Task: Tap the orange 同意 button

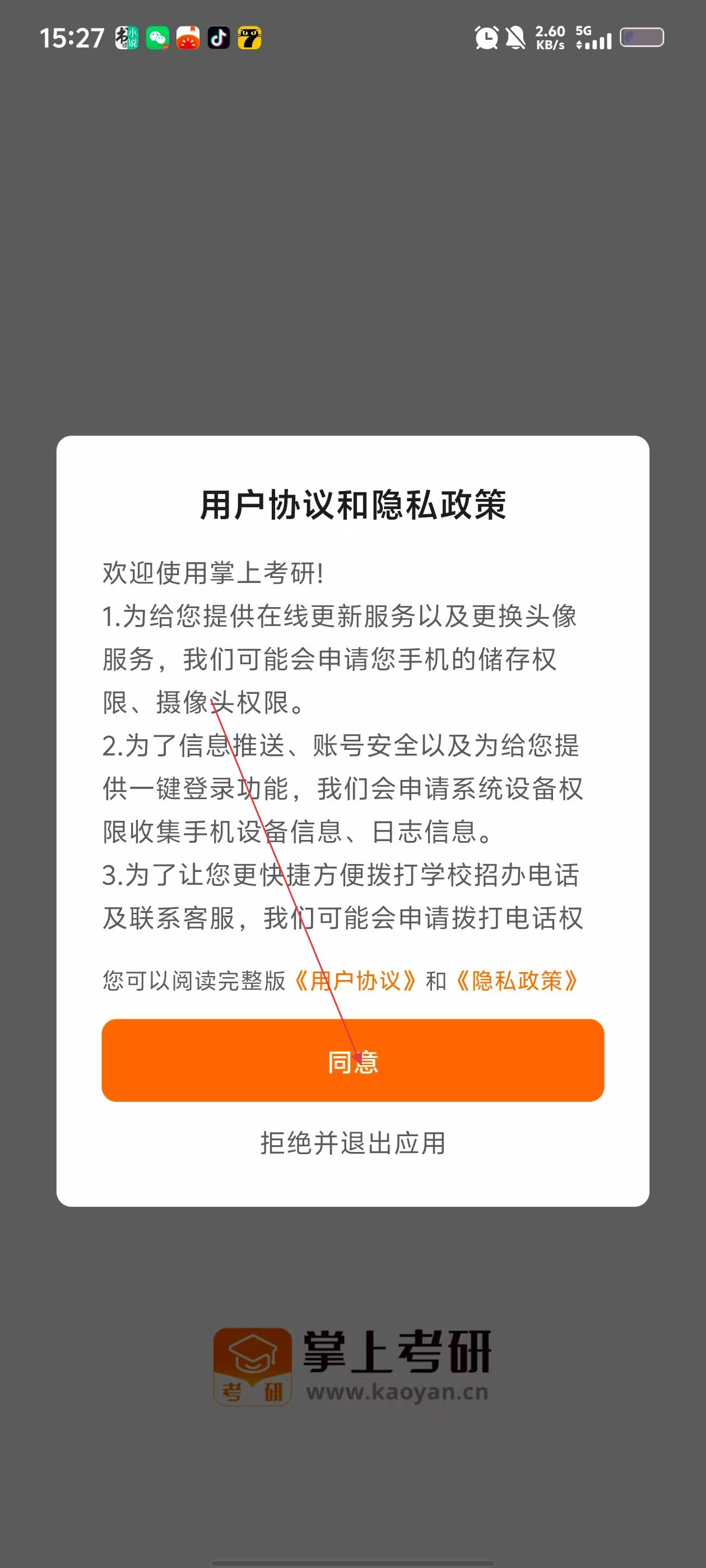Action: coord(352,1061)
